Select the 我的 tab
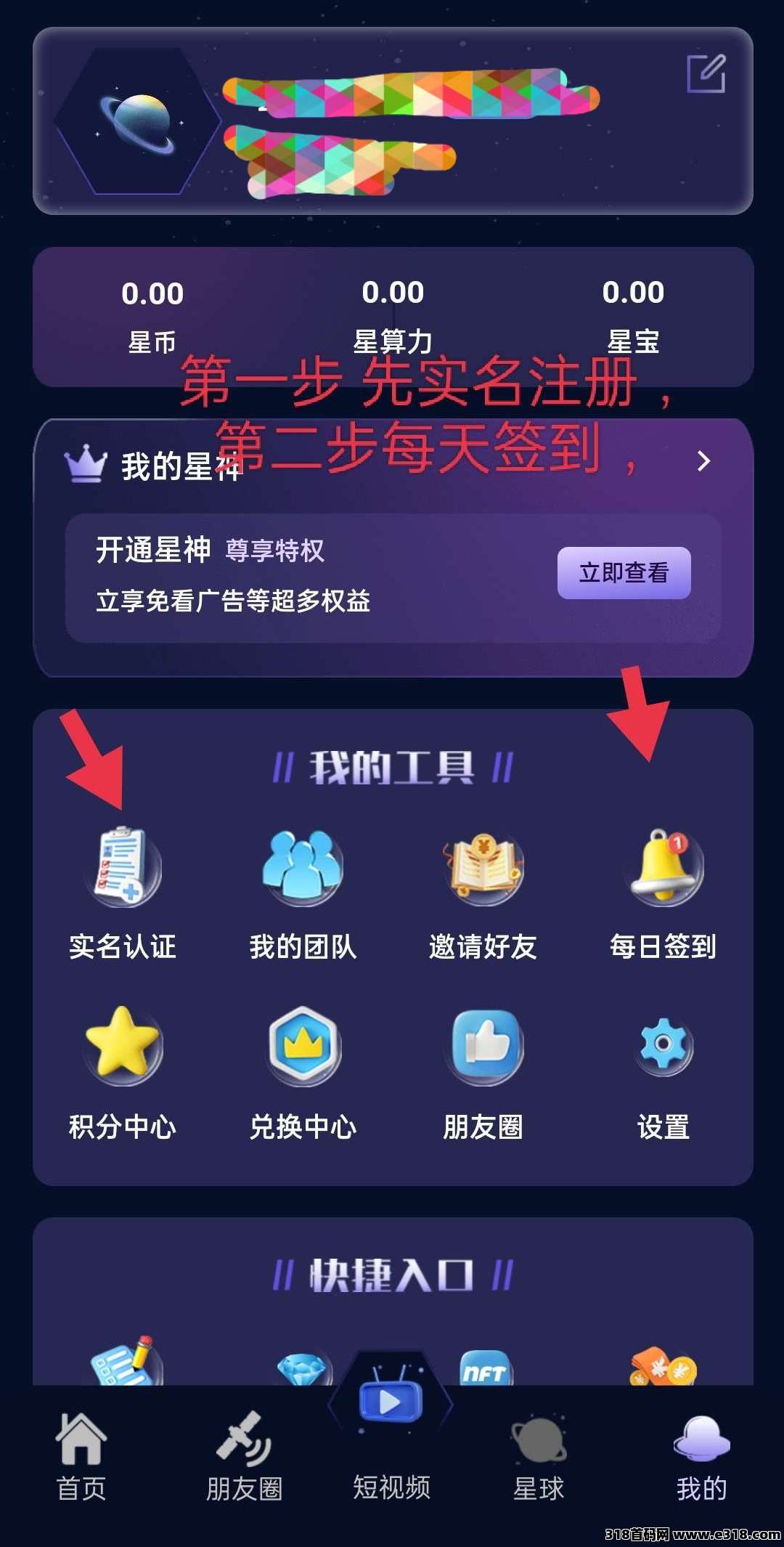The image size is (784, 1547). click(x=701, y=1458)
